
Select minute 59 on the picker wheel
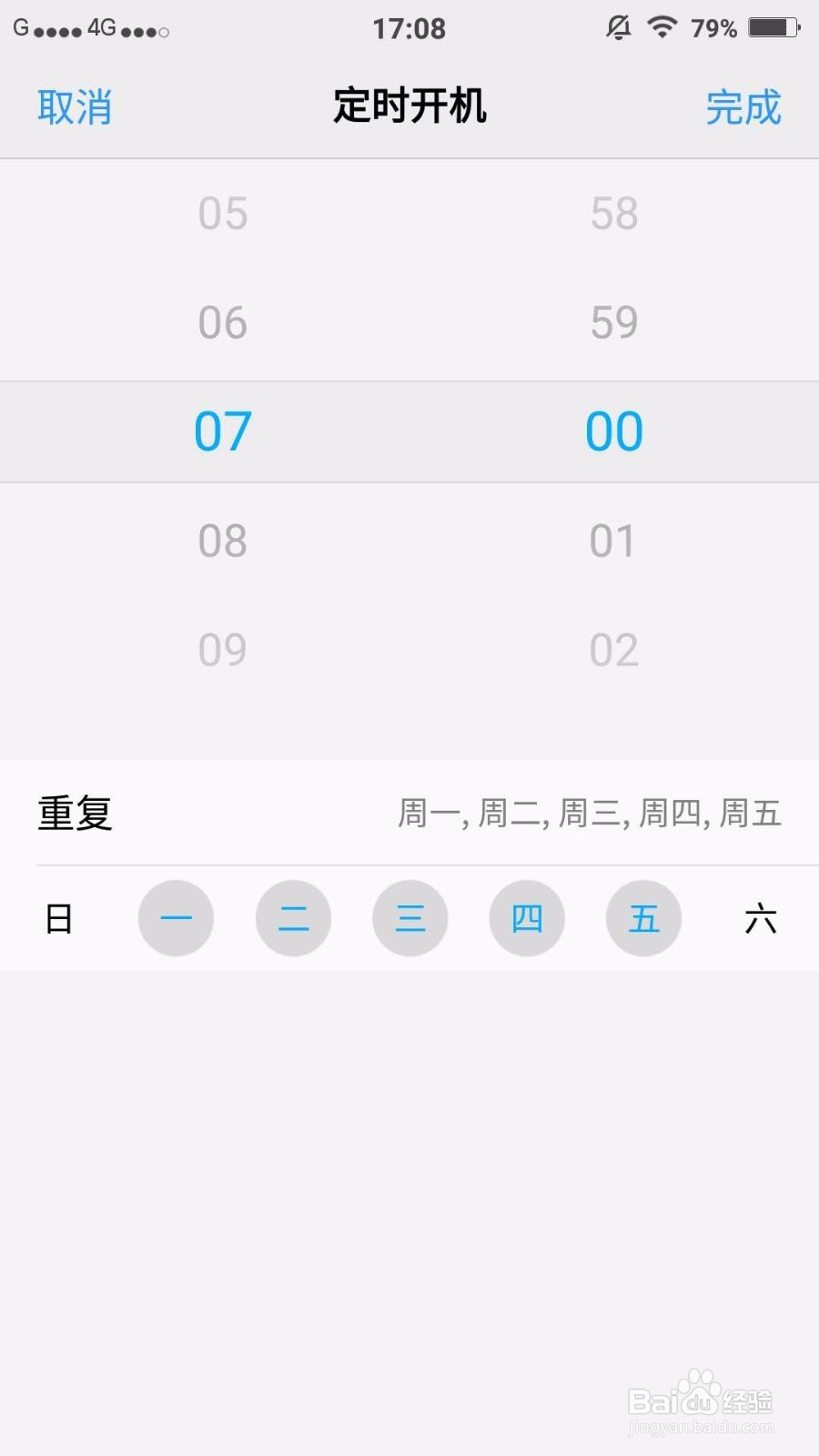point(614,321)
